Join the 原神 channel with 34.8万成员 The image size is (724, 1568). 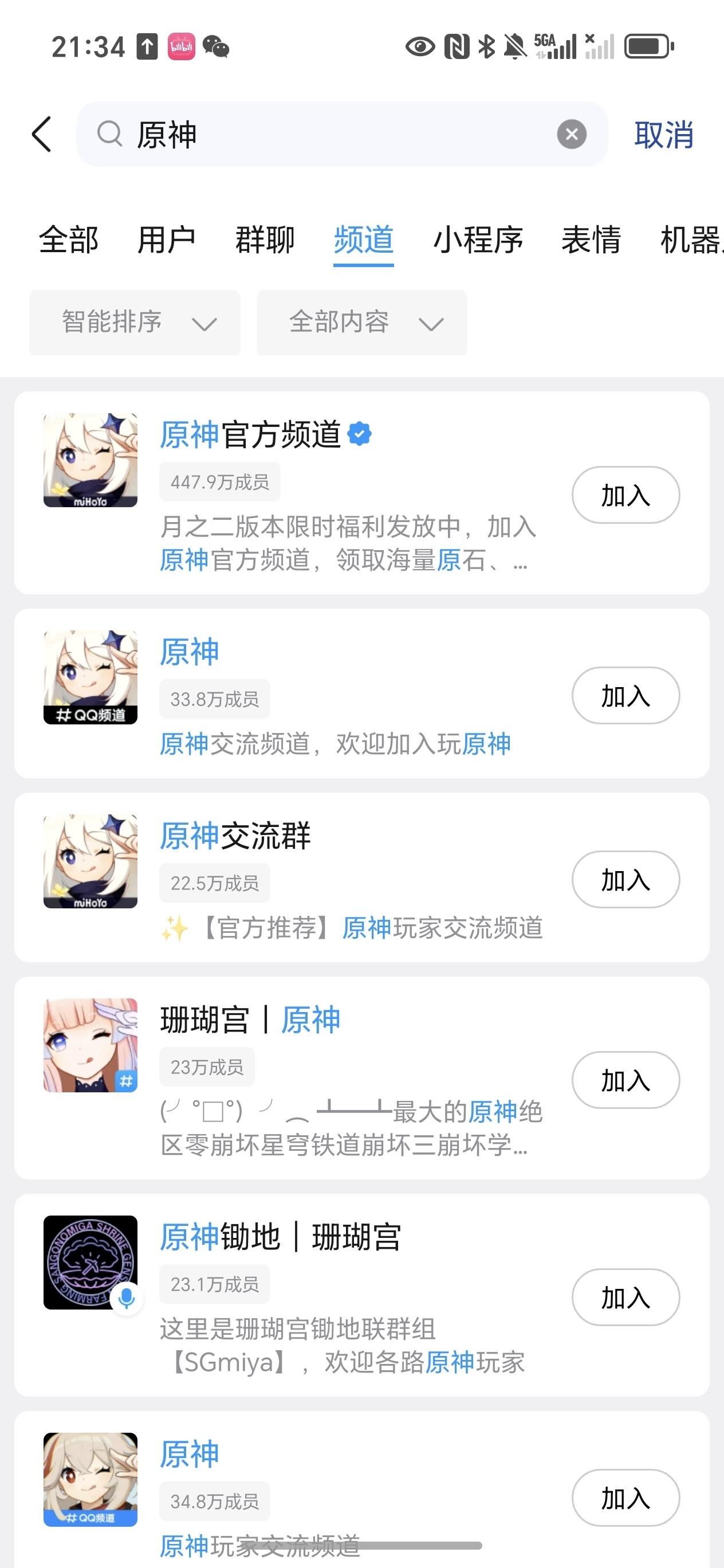coord(625,1498)
